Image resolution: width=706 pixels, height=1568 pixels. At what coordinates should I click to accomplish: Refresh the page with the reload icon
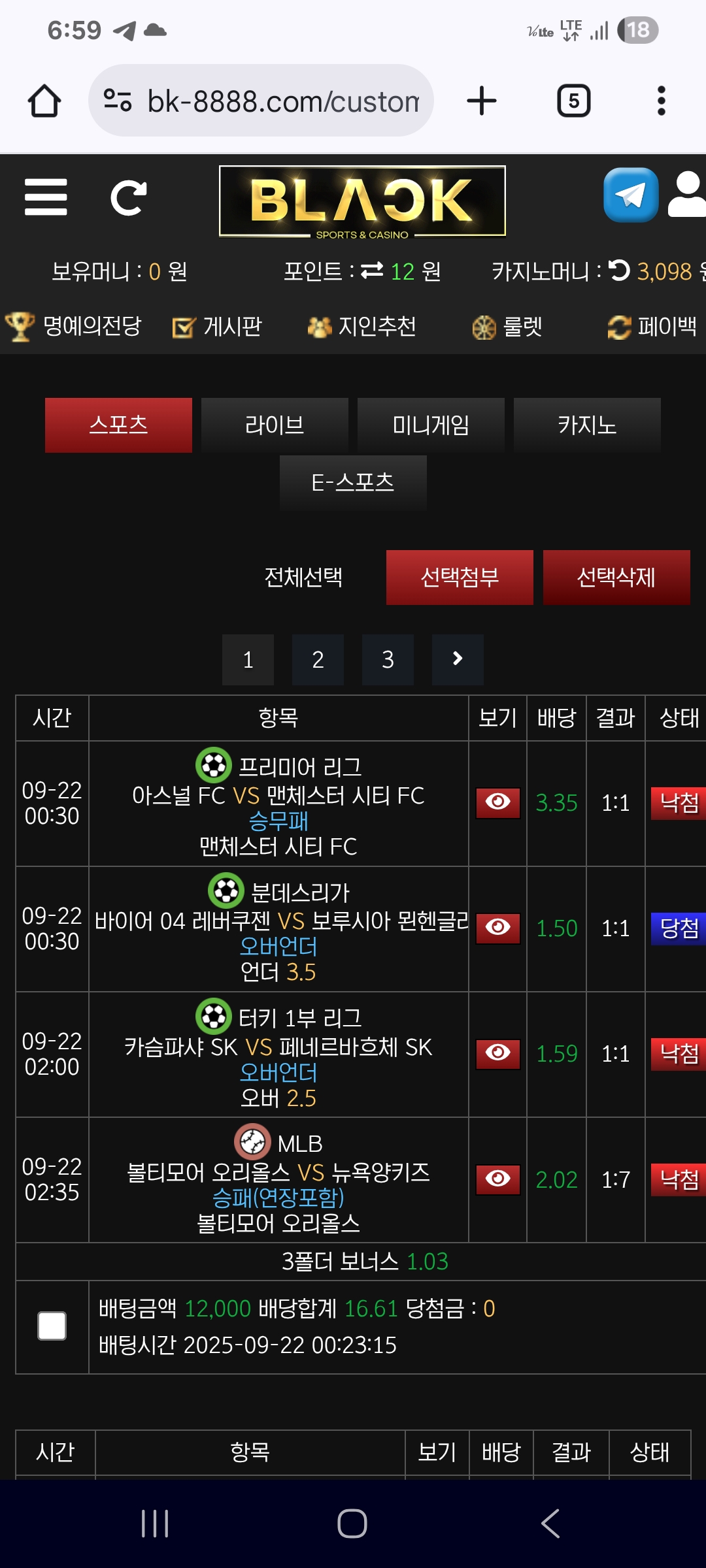[128, 197]
